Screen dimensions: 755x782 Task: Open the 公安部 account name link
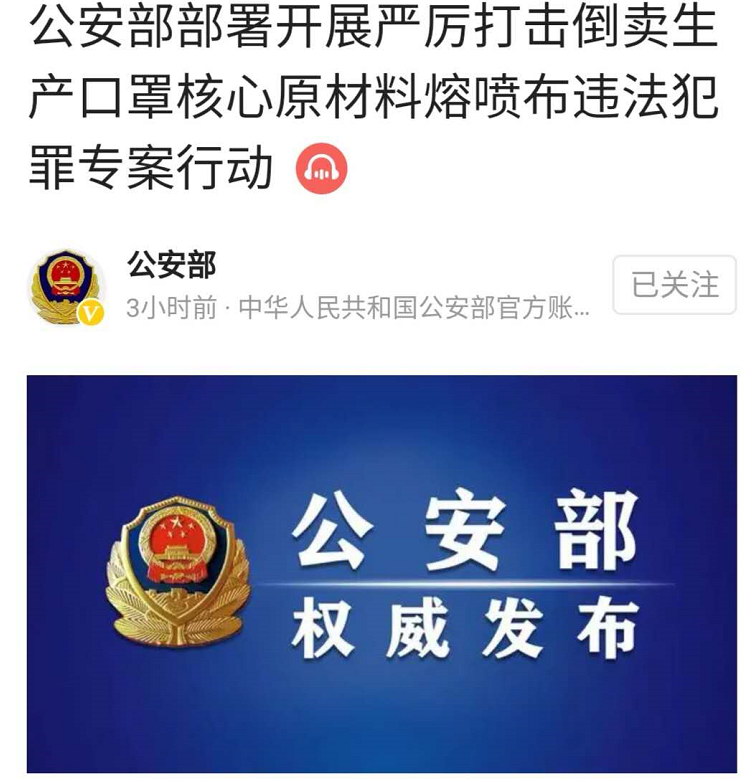[171, 264]
